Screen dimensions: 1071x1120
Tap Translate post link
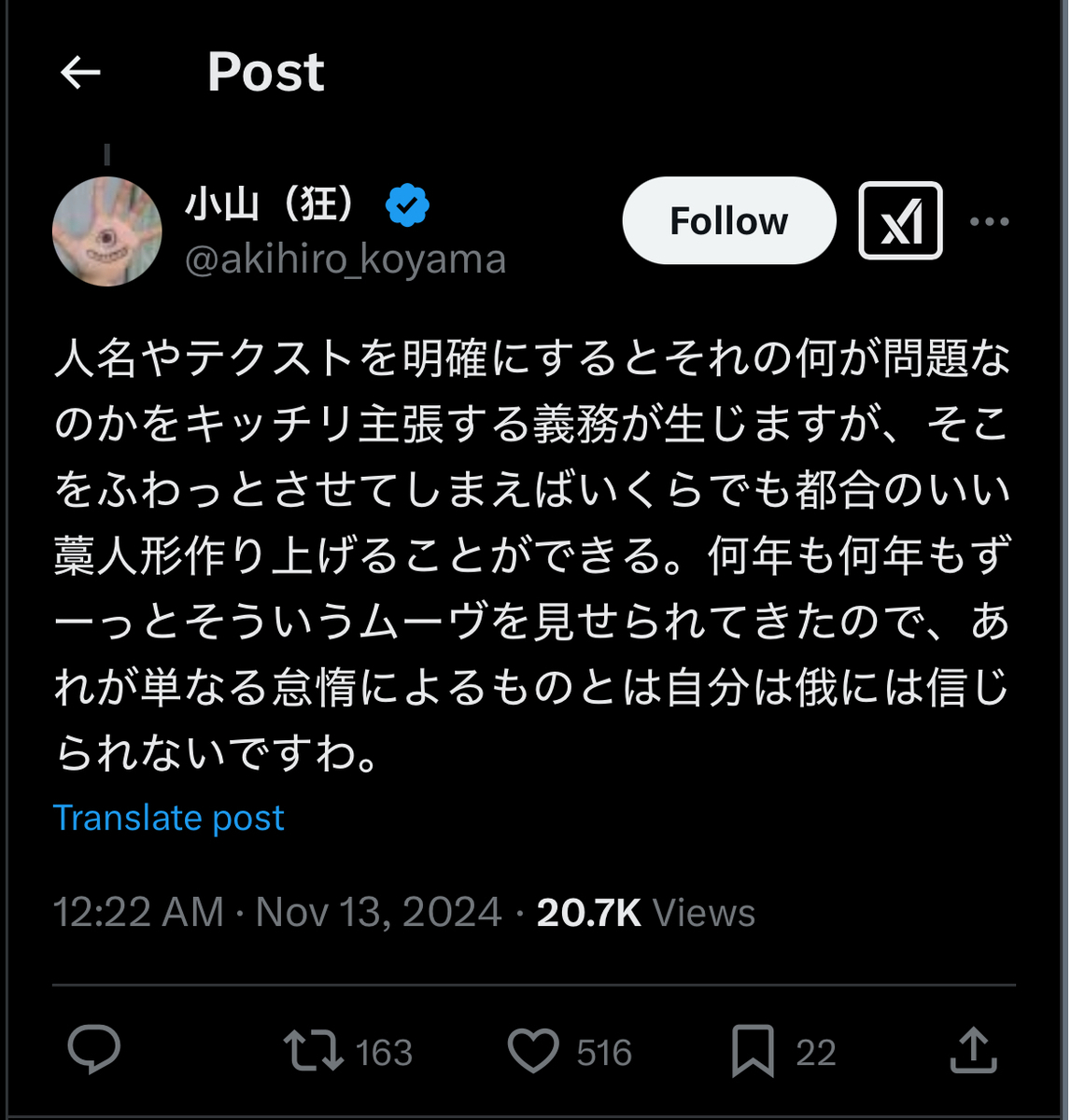click(x=168, y=818)
